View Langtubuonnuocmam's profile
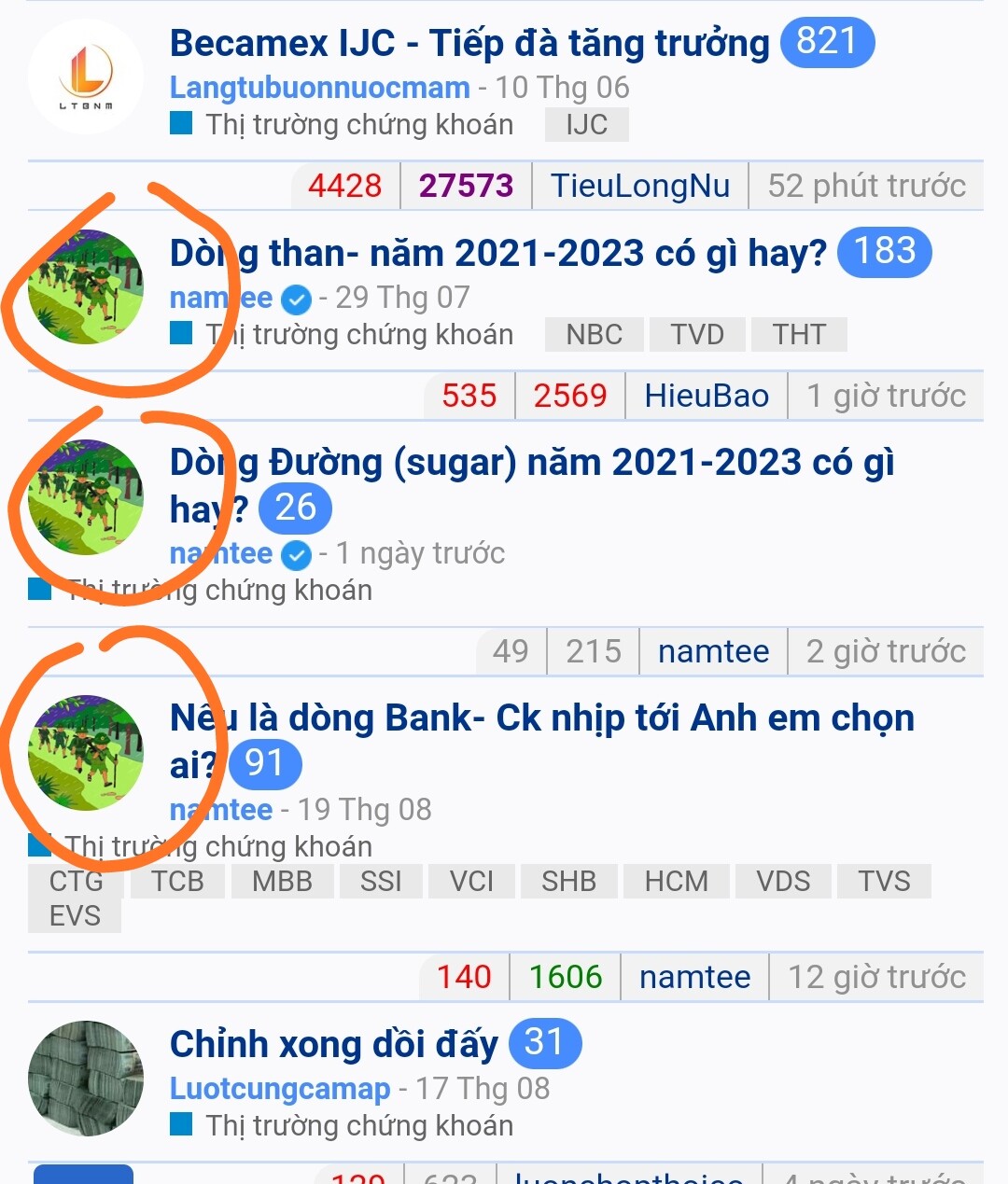1008x1184 pixels. pyautogui.click(x=319, y=88)
